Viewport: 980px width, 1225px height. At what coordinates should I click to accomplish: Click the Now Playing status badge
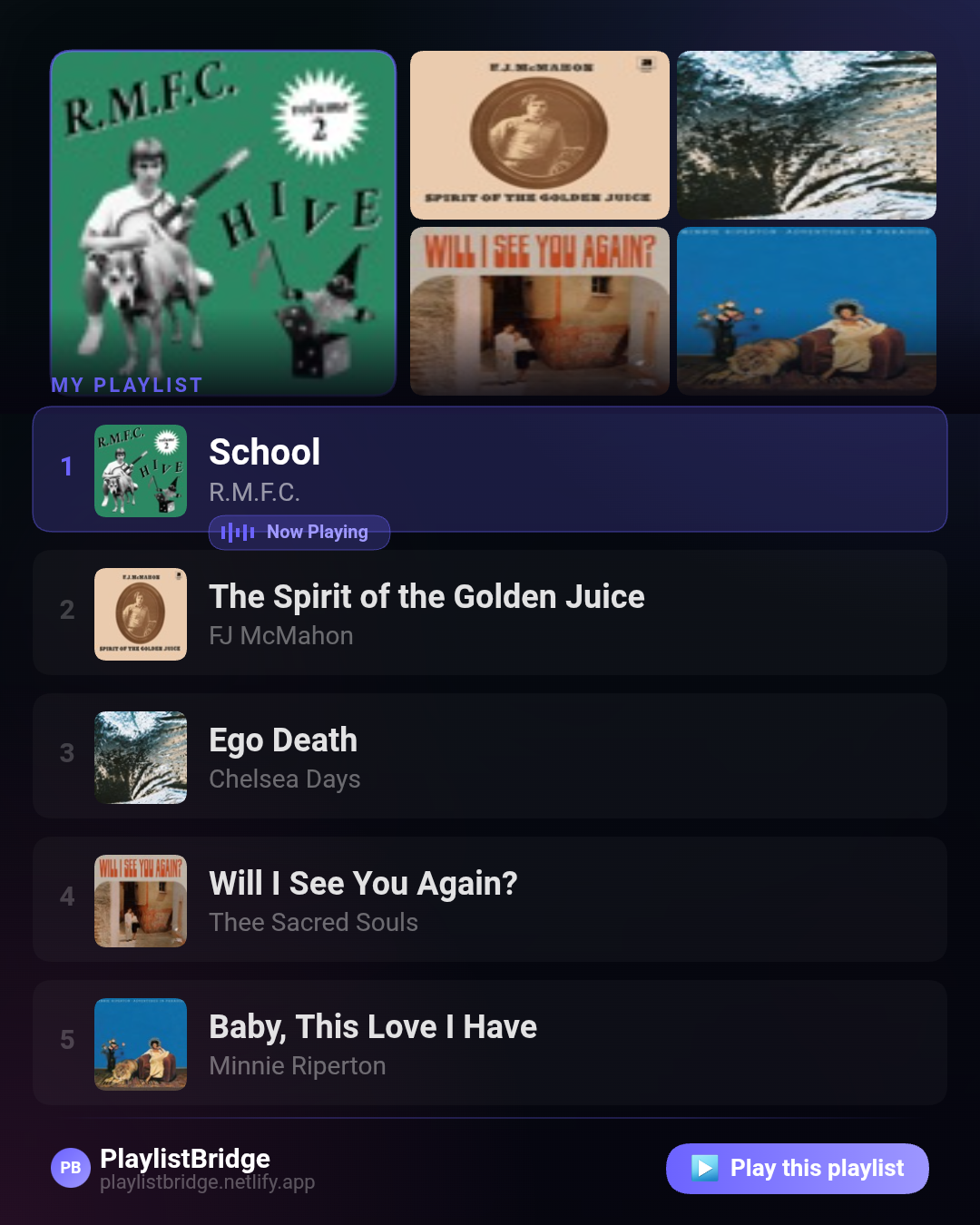coord(299,532)
